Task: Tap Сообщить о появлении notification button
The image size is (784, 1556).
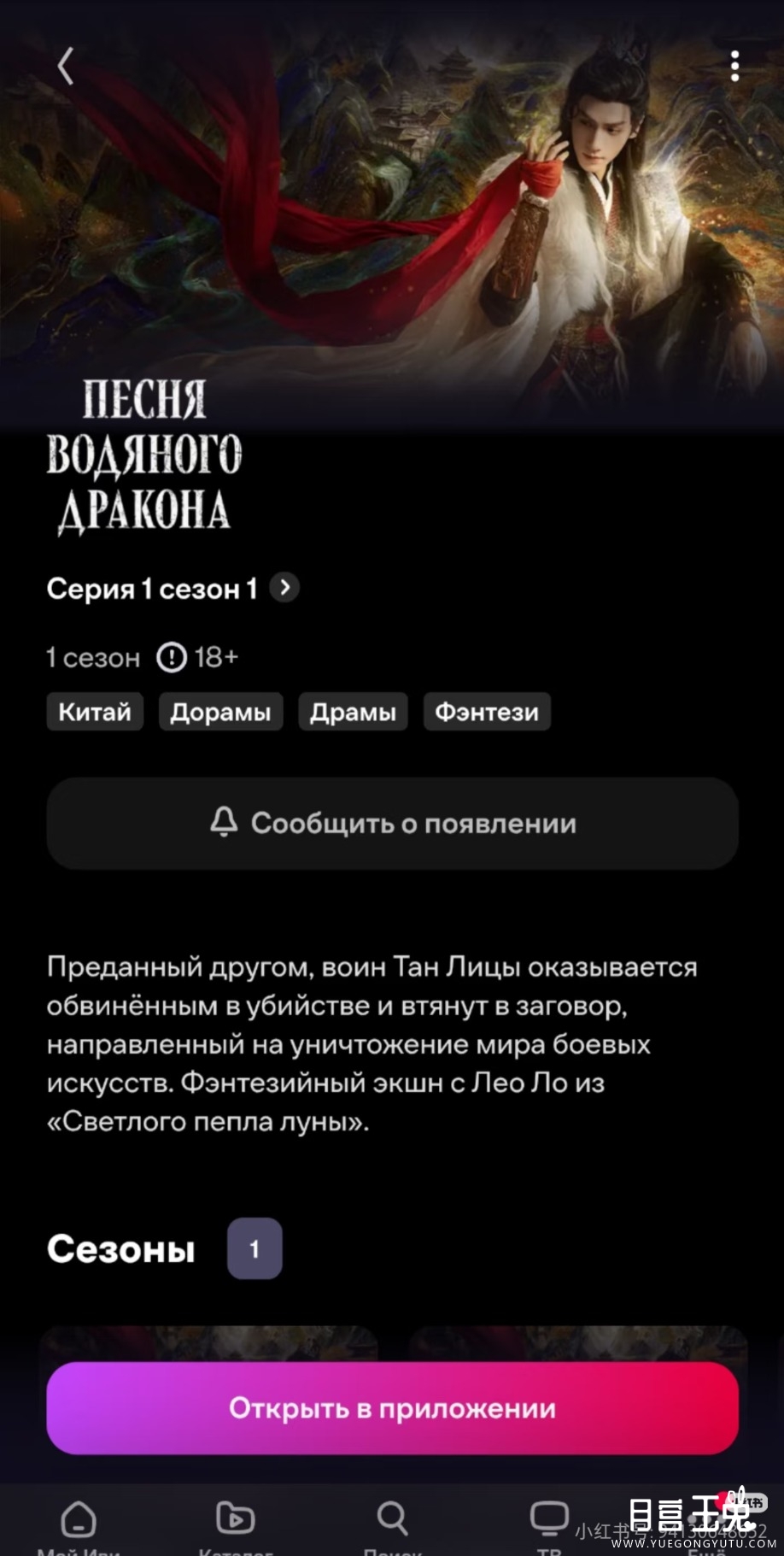Action: (x=392, y=823)
